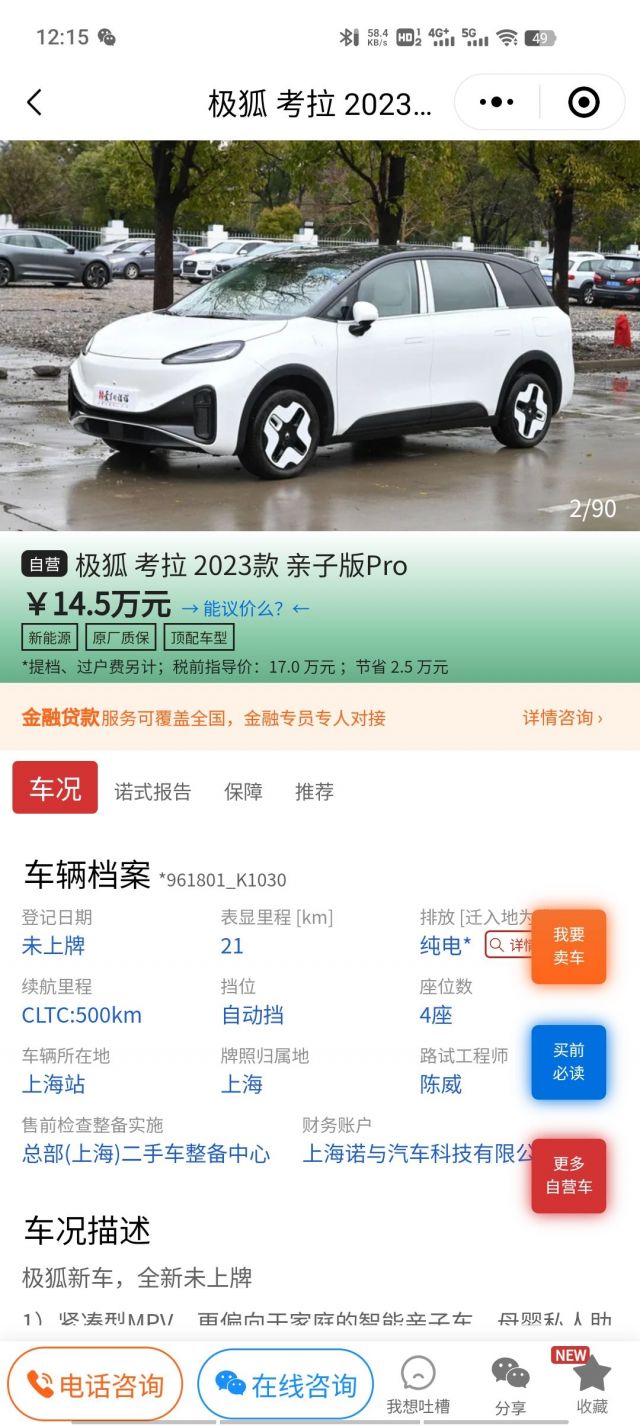Switch to the 推荐 tab
The height and width of the screenshot is (1426, 640).
(314, 792)
